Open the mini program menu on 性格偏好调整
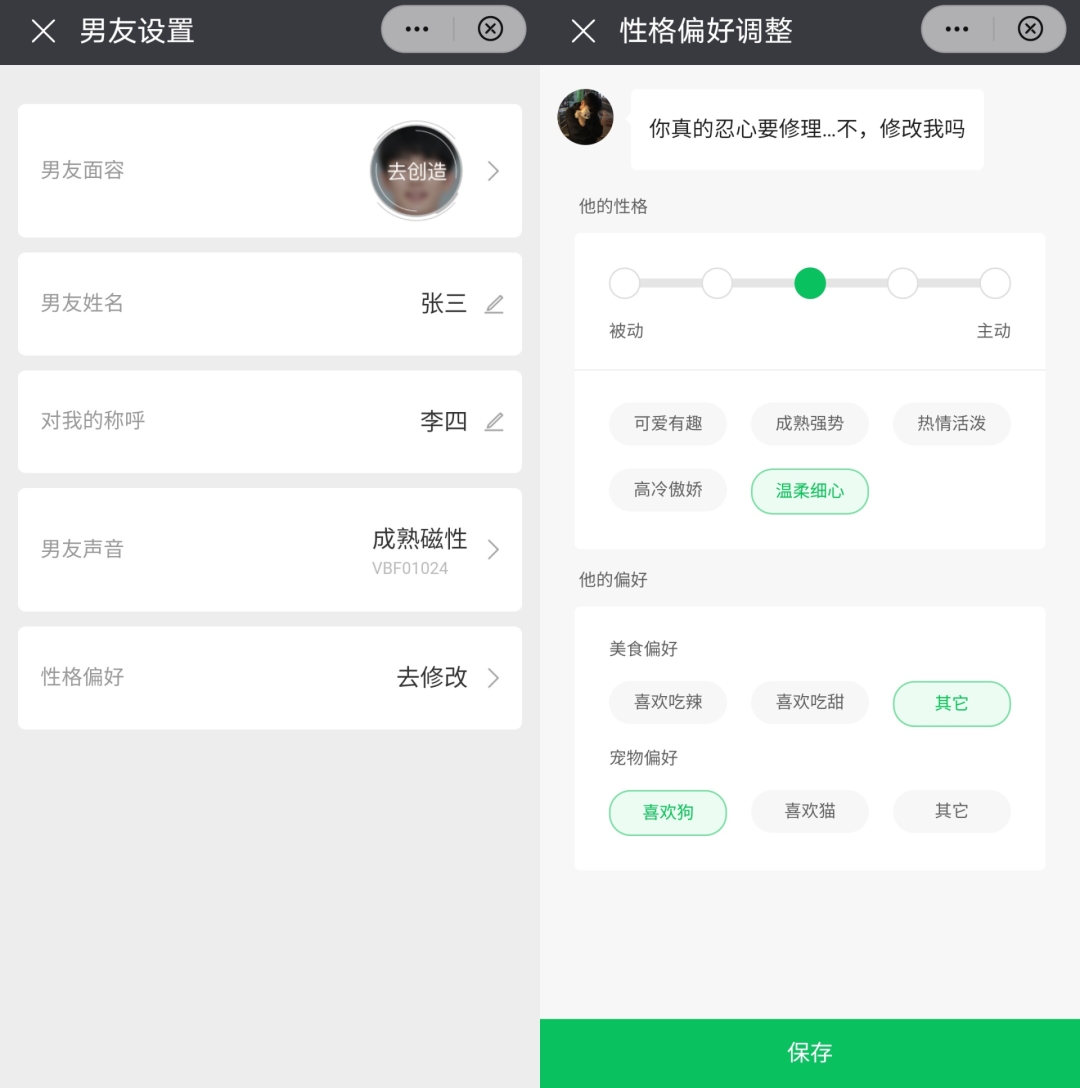This screenshot has width=1080, height=1088. tap(956, 29)
